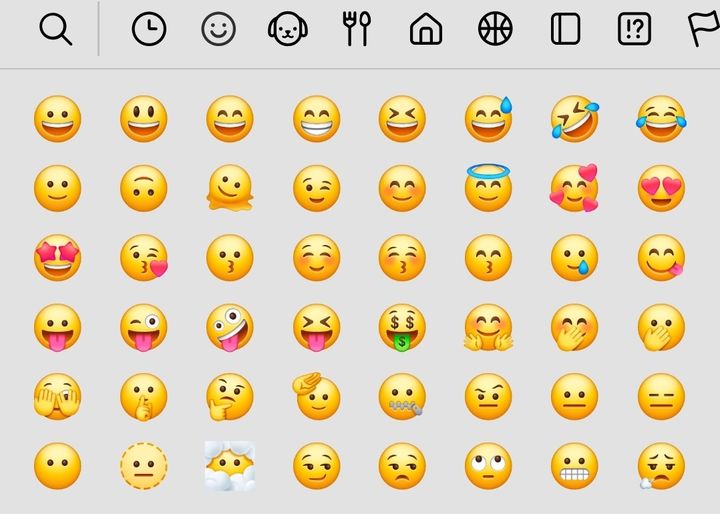Choose the zipper-mouth face emoji
720x514 pixels.
[x=402, y=397]
